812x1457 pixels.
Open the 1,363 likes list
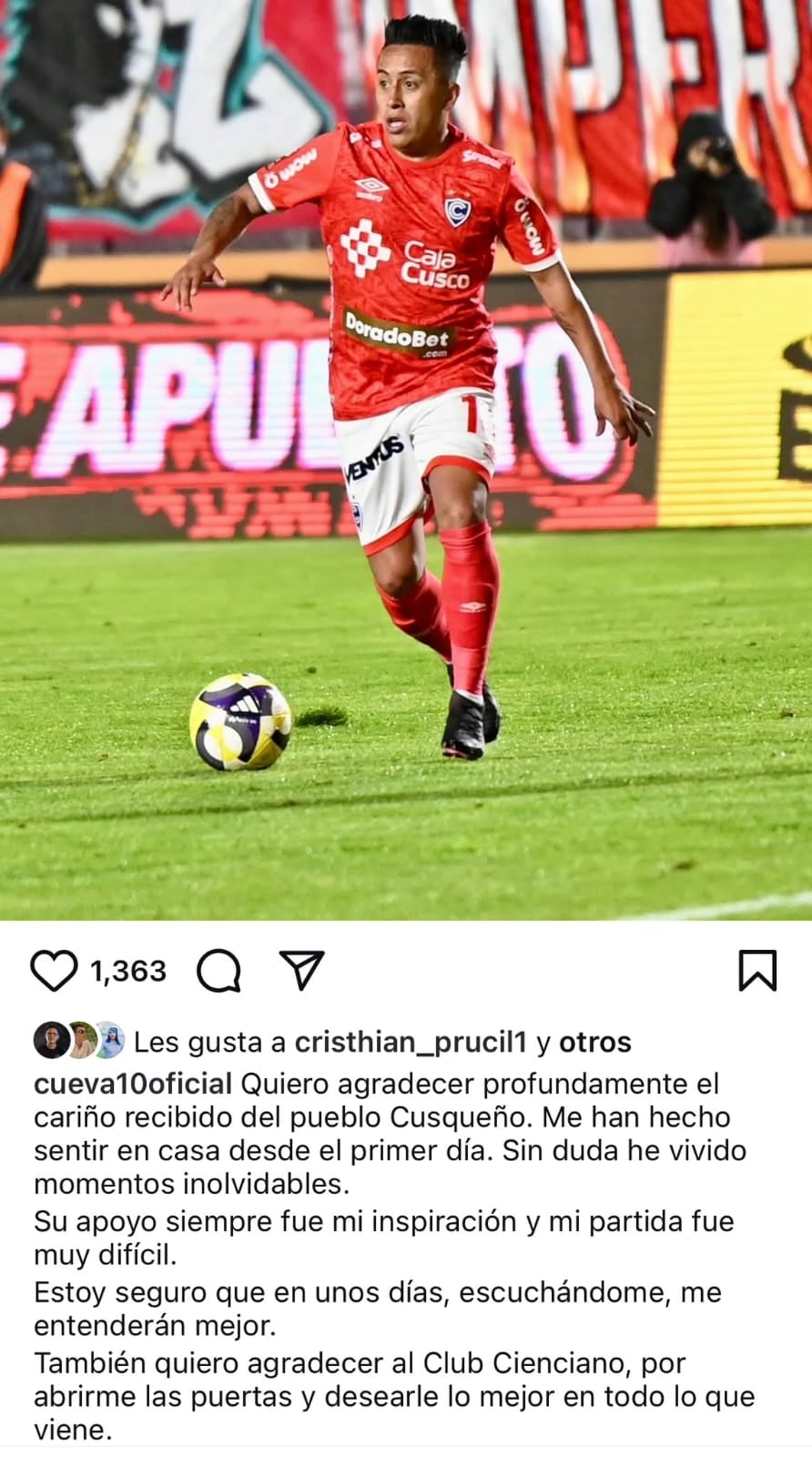127,973
